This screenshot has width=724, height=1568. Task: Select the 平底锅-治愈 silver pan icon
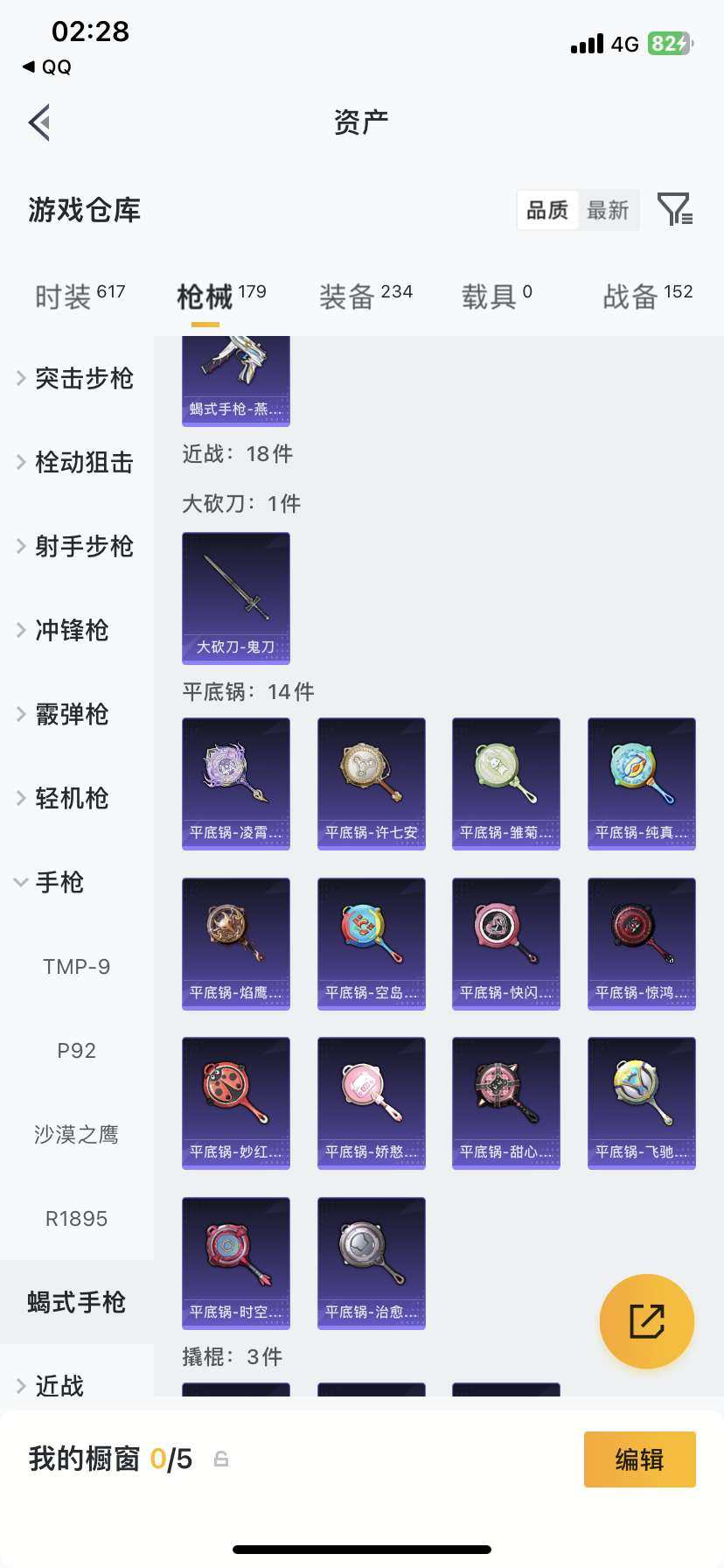coord(371,1260)
